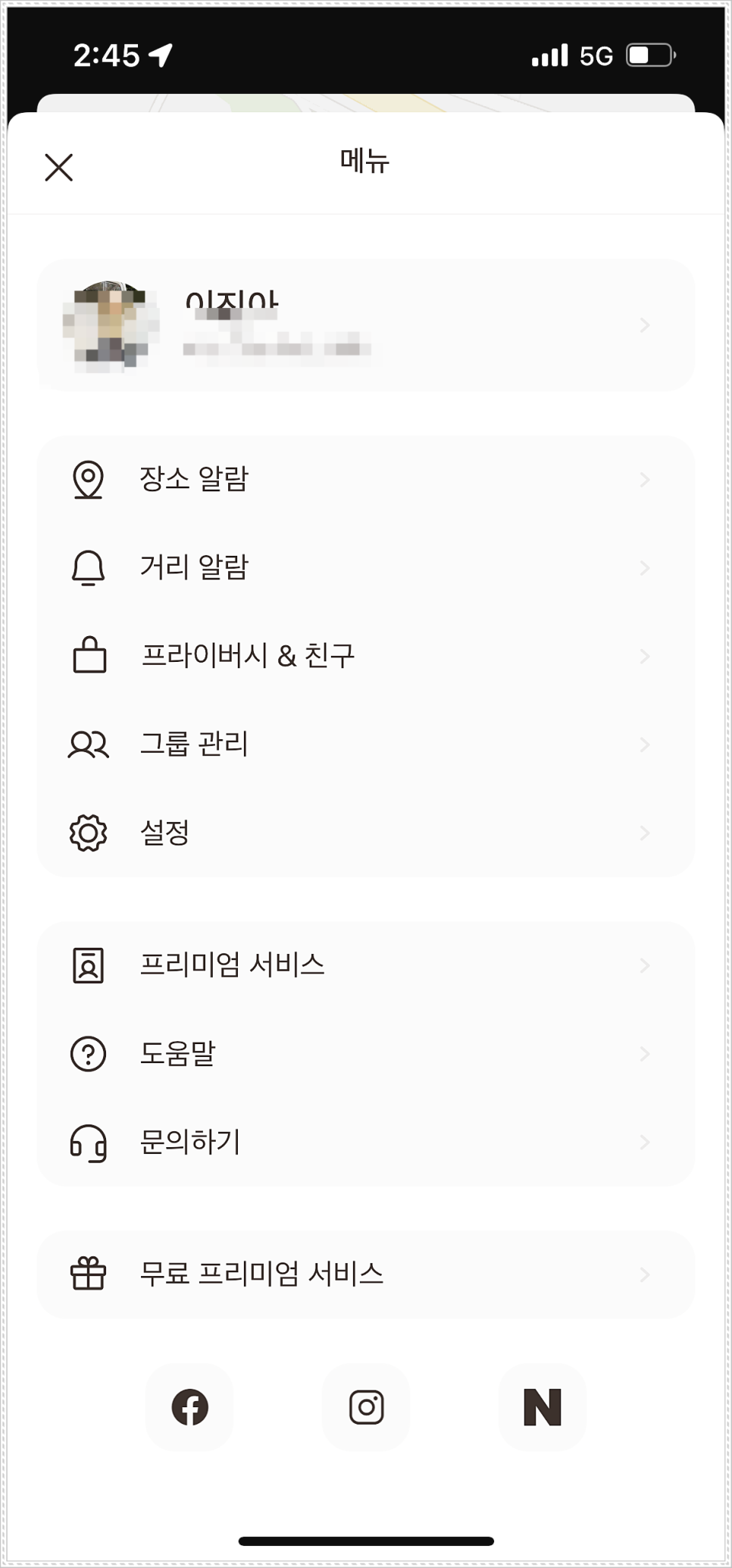This screenshot has width=732, height=1568.
Task: Open the Naver link icon
Action: 543,1407
